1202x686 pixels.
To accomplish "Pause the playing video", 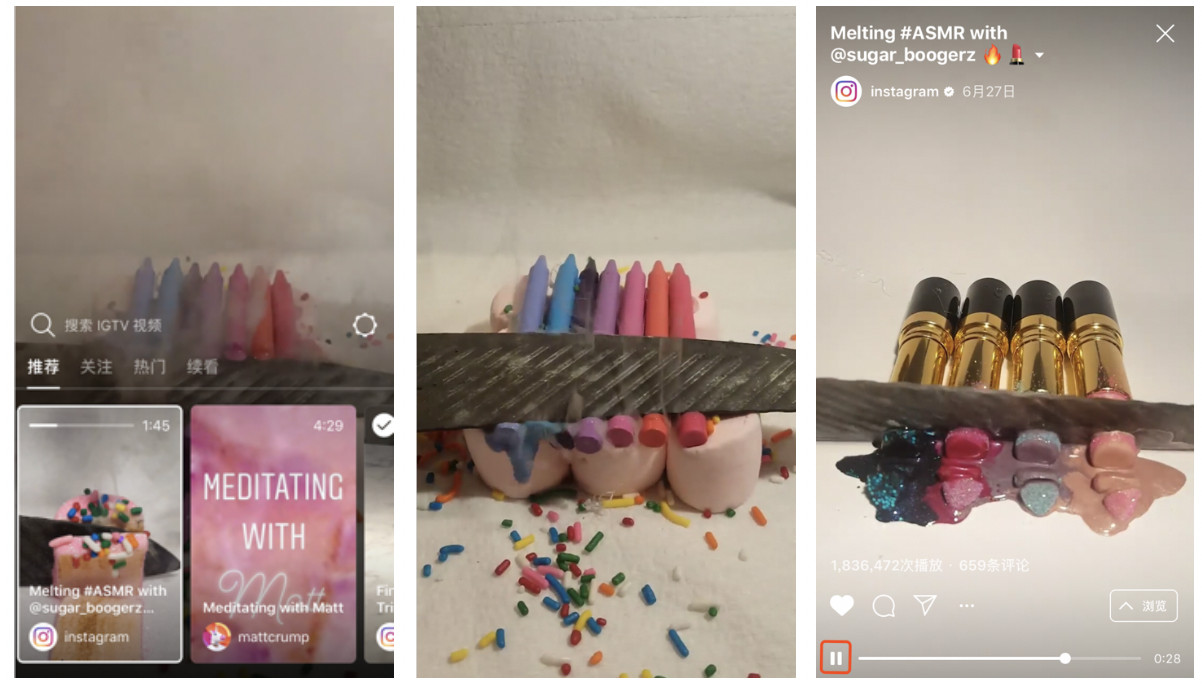I will (836, 658).
